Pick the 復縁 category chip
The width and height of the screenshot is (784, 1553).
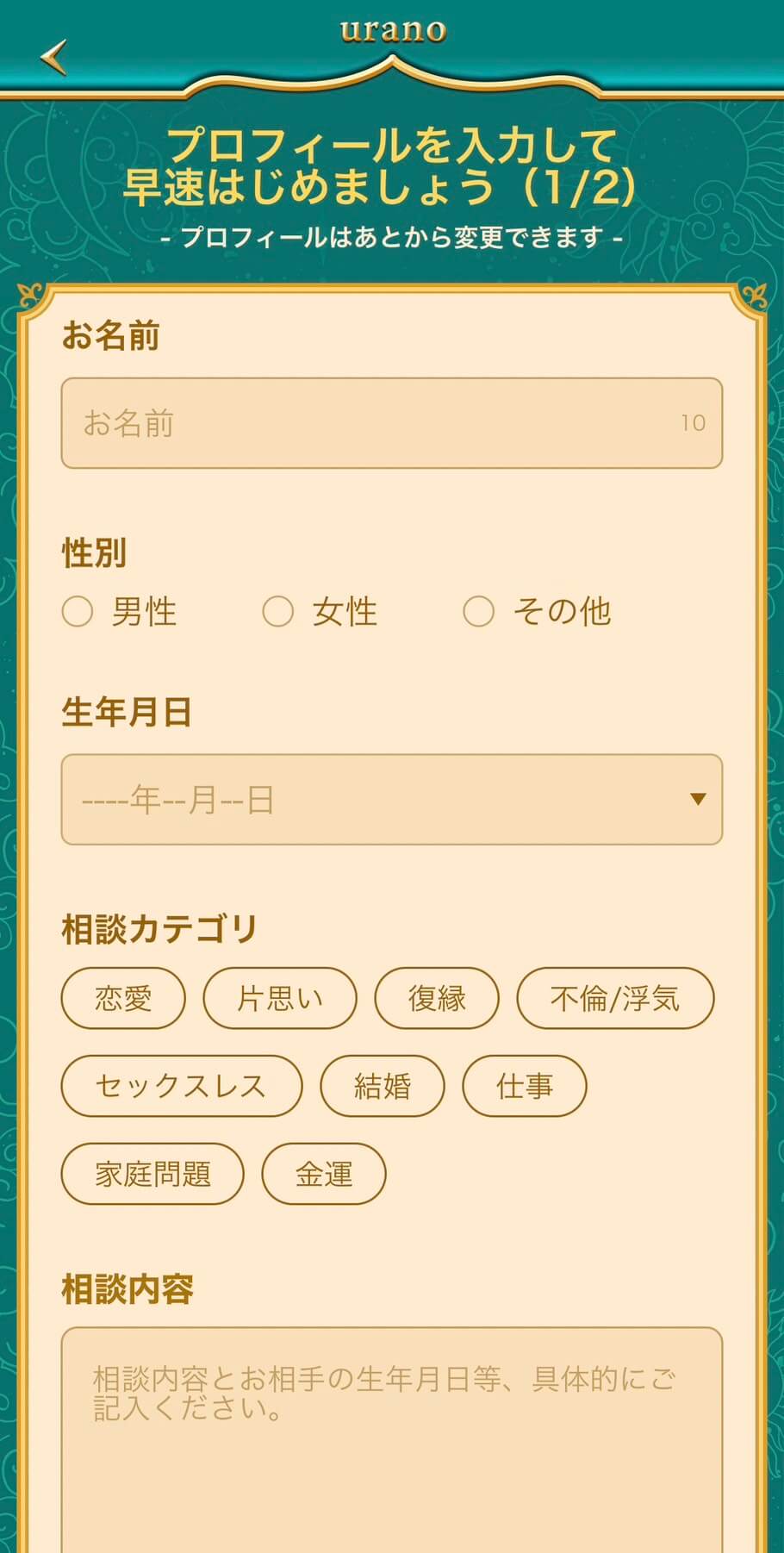[437, 999]
